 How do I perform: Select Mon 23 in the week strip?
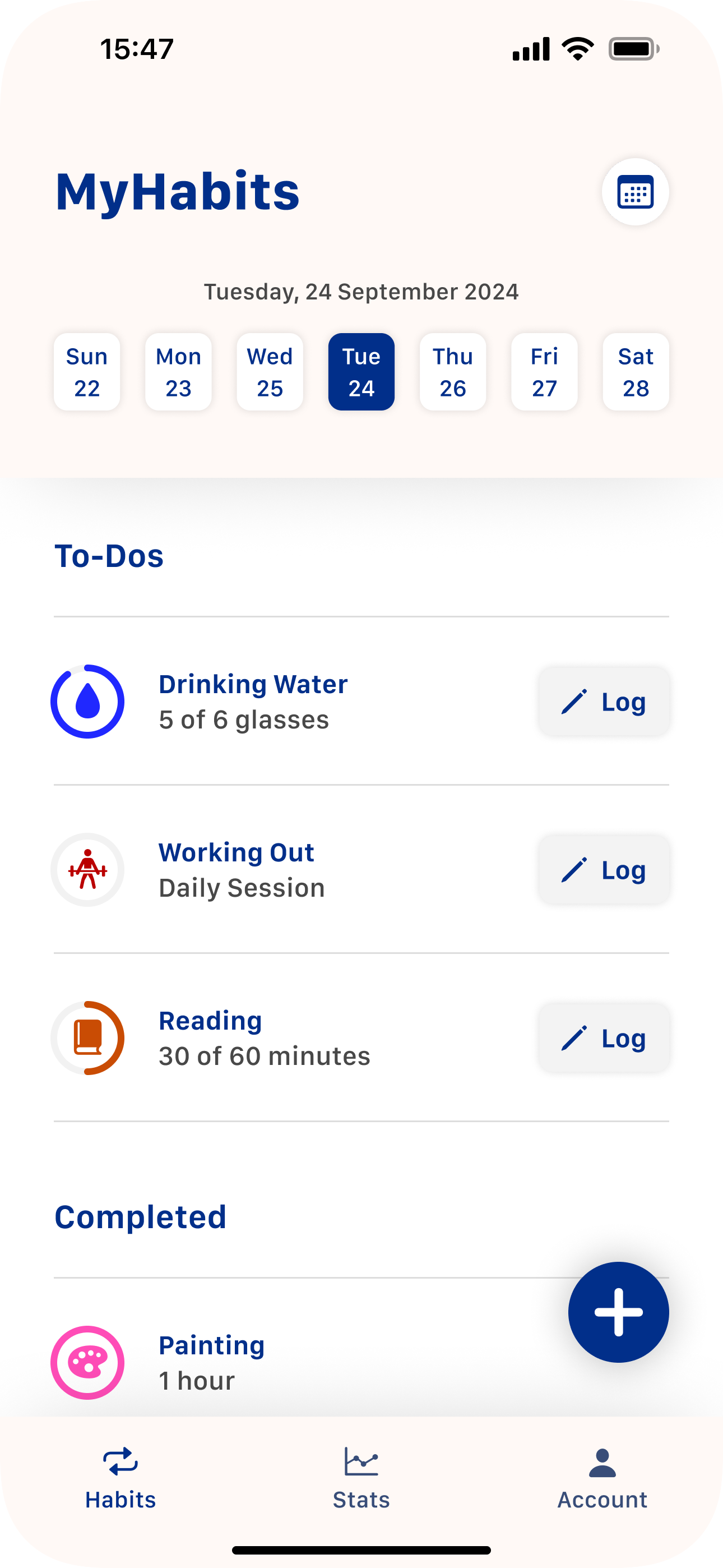[x=178, y=372]
